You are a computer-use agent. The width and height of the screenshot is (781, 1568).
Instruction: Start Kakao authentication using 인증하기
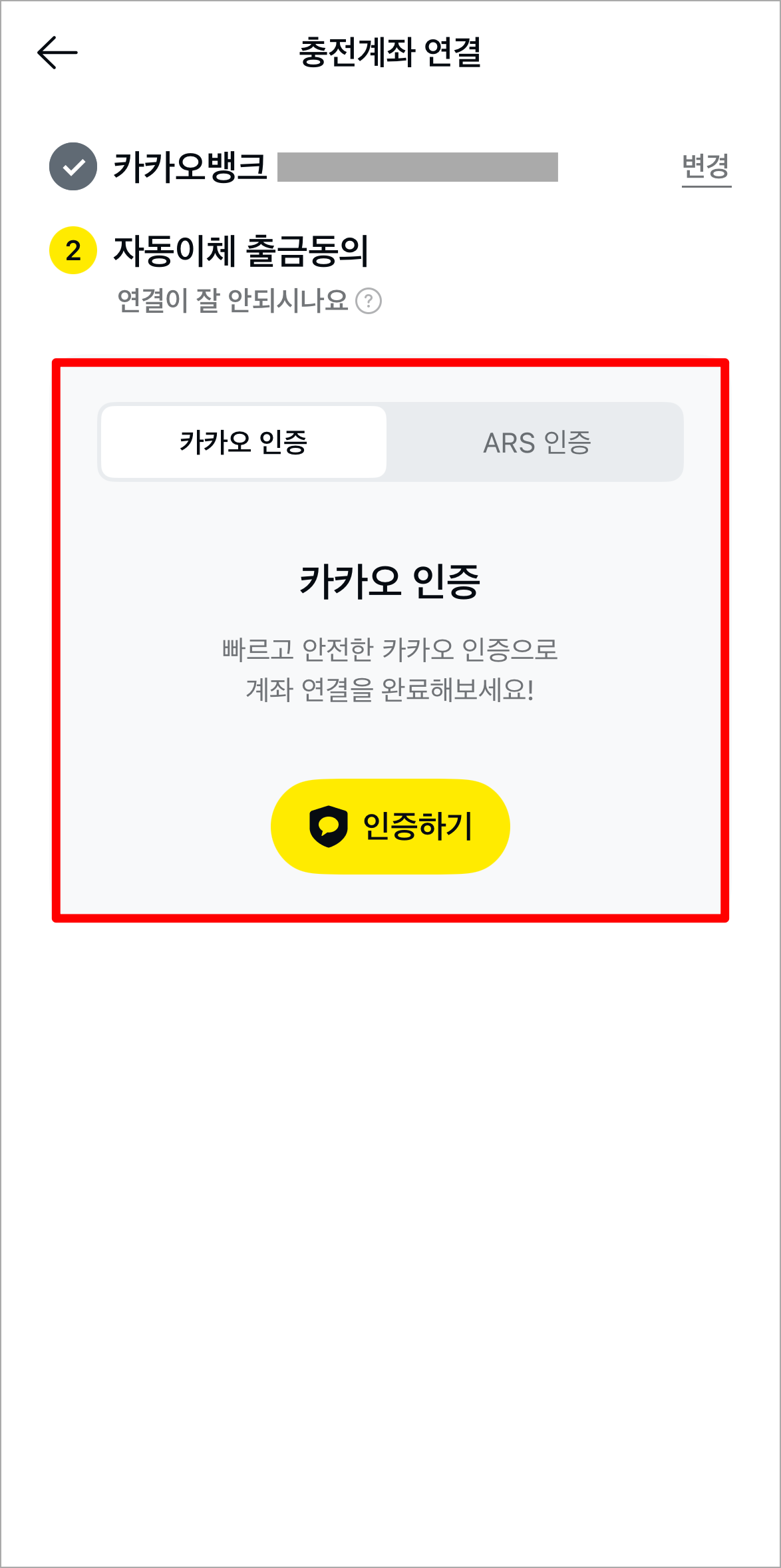[389, 825]
